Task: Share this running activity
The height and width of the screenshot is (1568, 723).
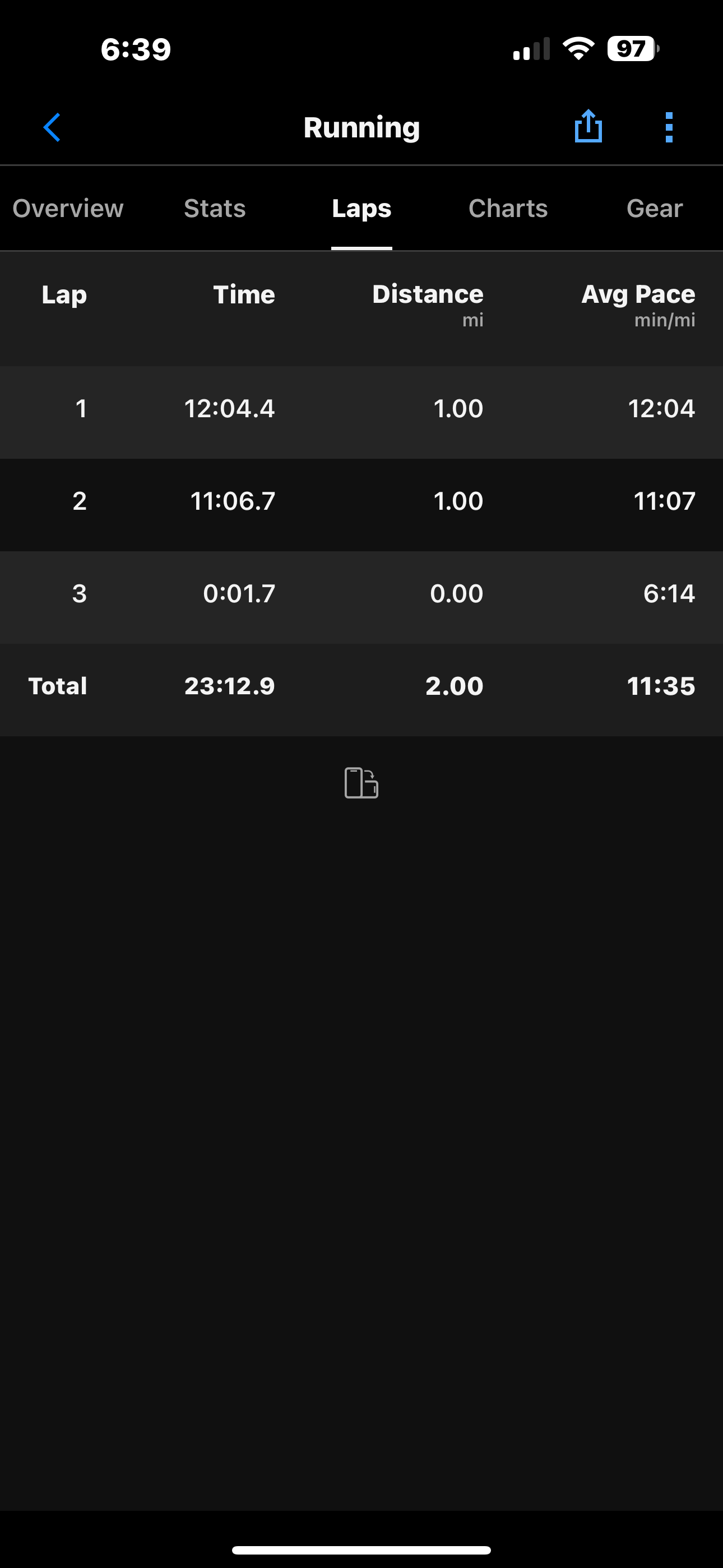Action: pos(588,127)
